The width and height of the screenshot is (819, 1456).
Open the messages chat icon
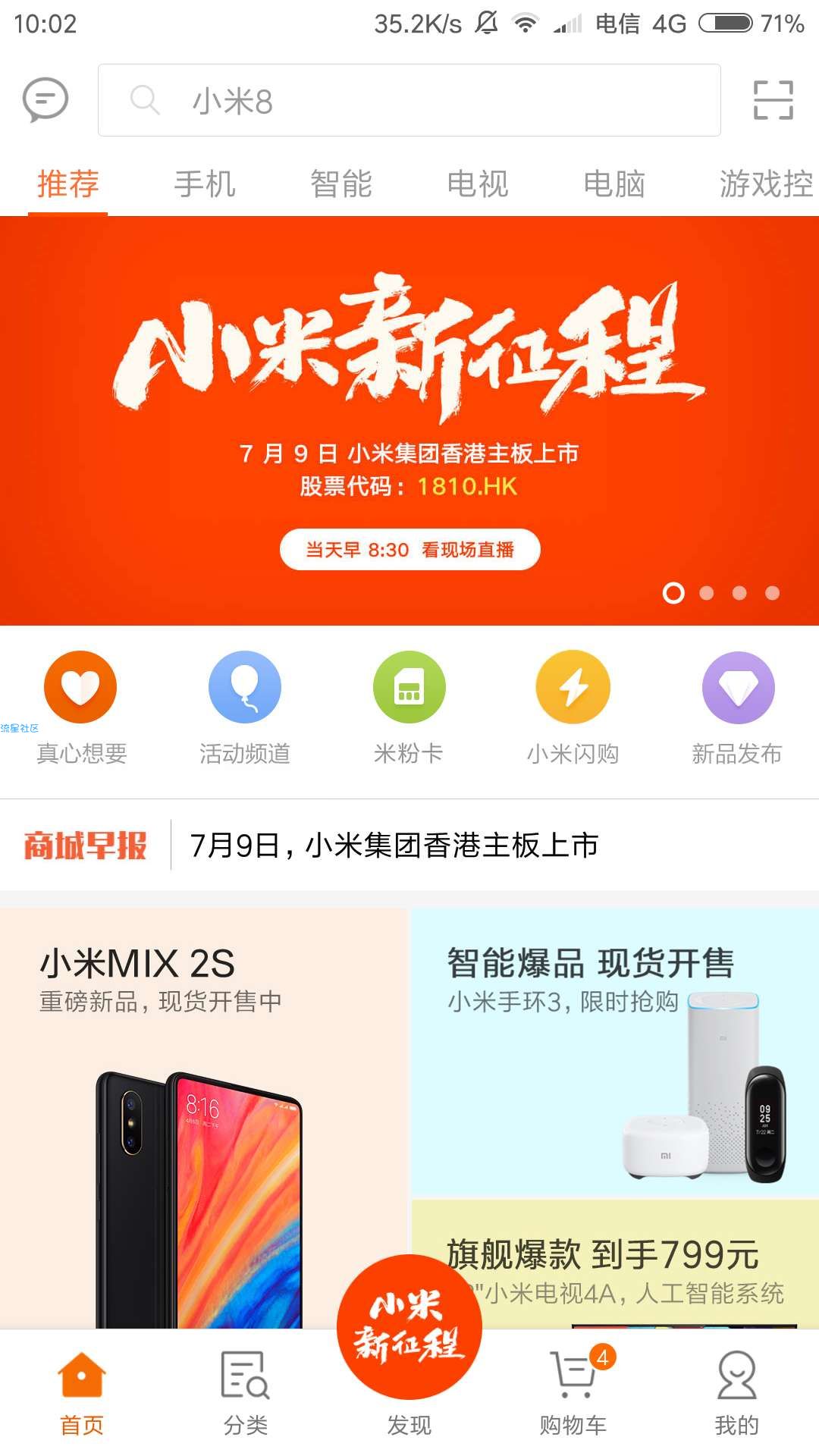[45, 100]
